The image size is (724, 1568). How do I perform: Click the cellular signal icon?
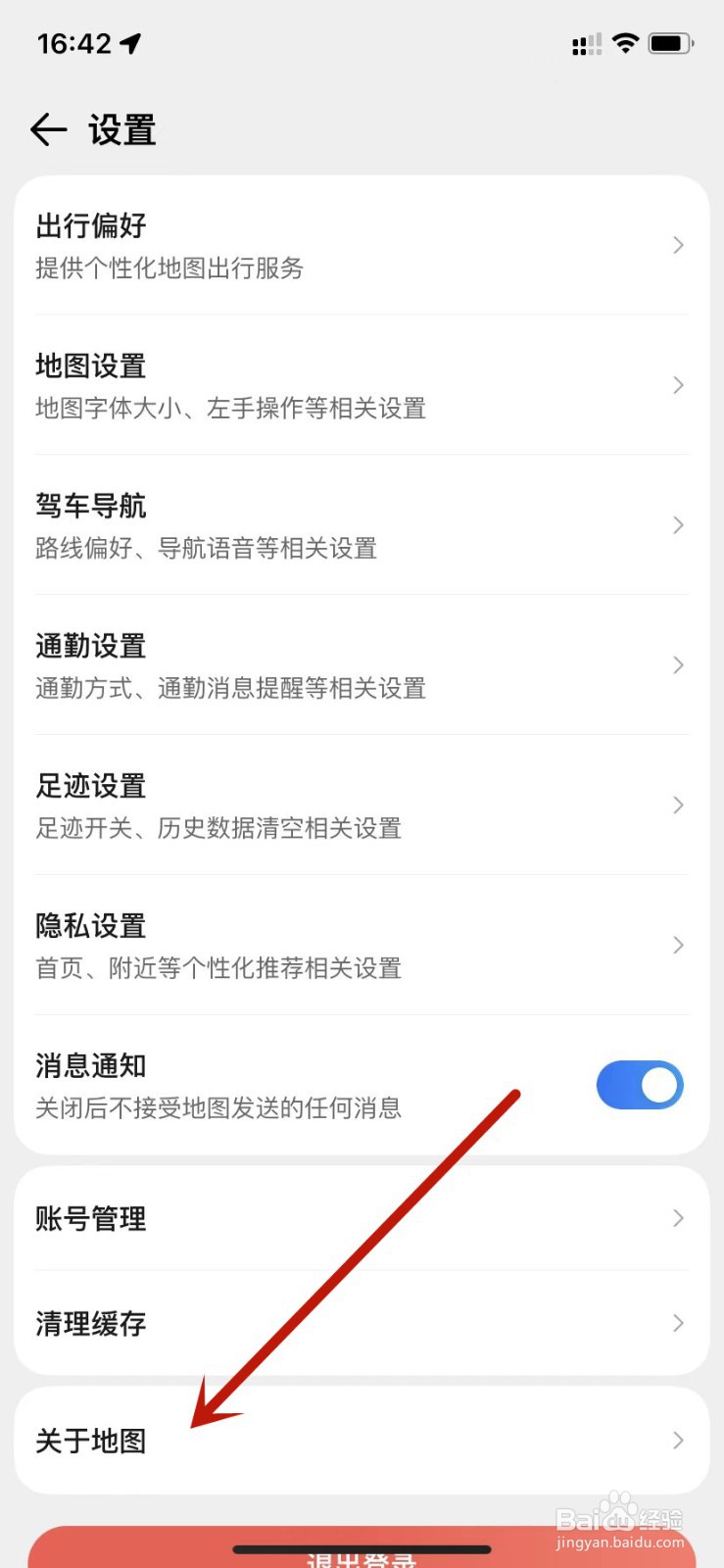pyautogui.click(x=585, y=43)
